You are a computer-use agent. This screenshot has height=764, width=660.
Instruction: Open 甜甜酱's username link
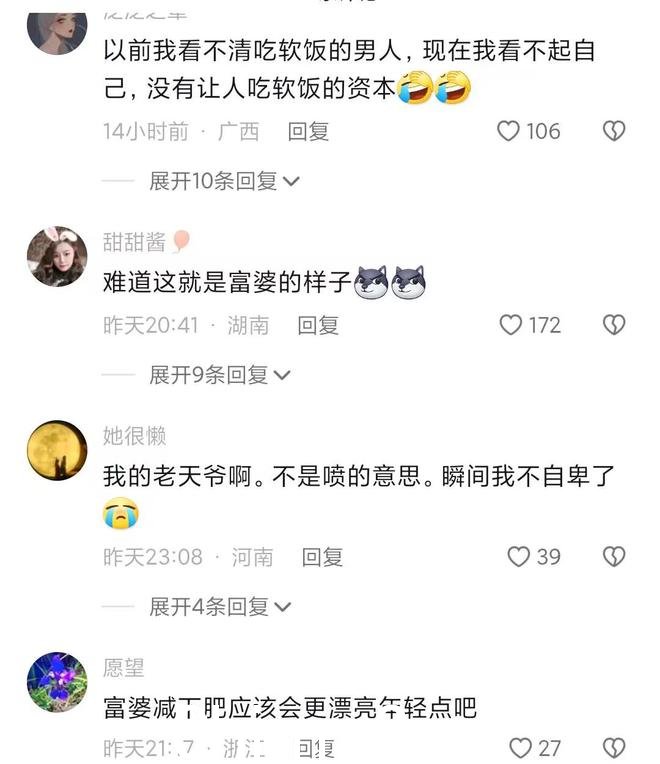point(135,241)
